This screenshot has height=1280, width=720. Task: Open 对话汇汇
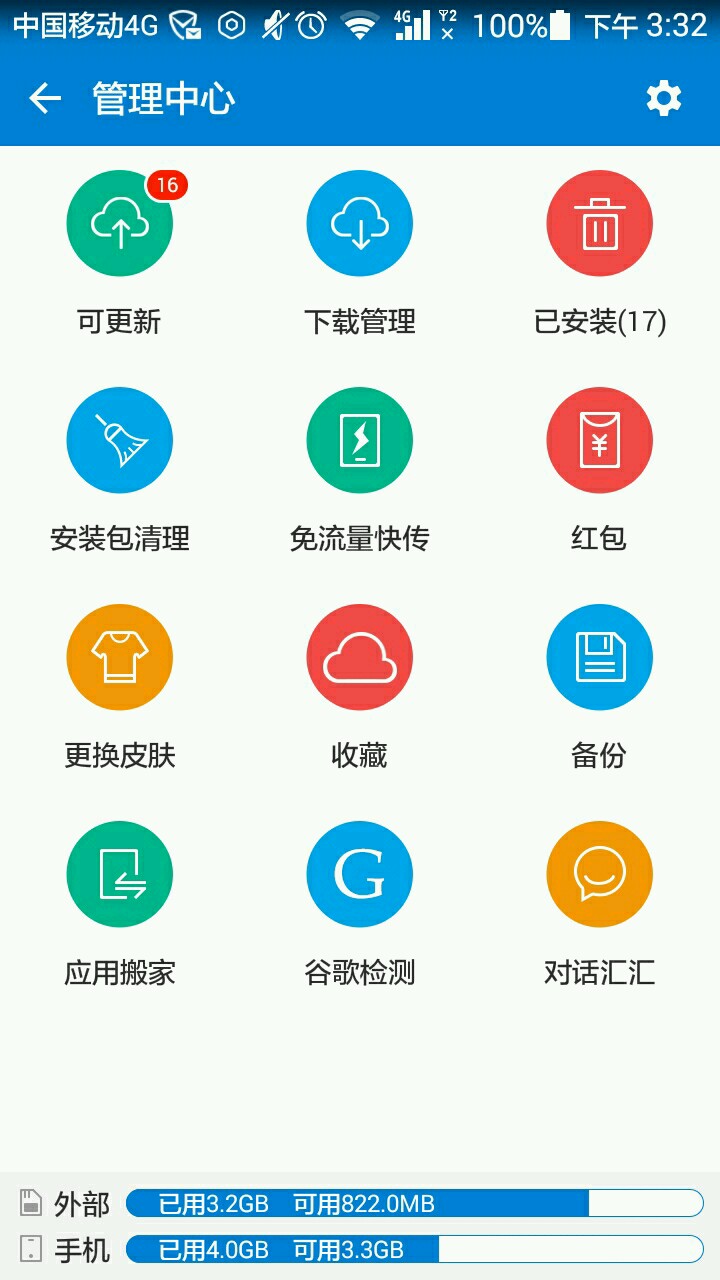[599, 875]
